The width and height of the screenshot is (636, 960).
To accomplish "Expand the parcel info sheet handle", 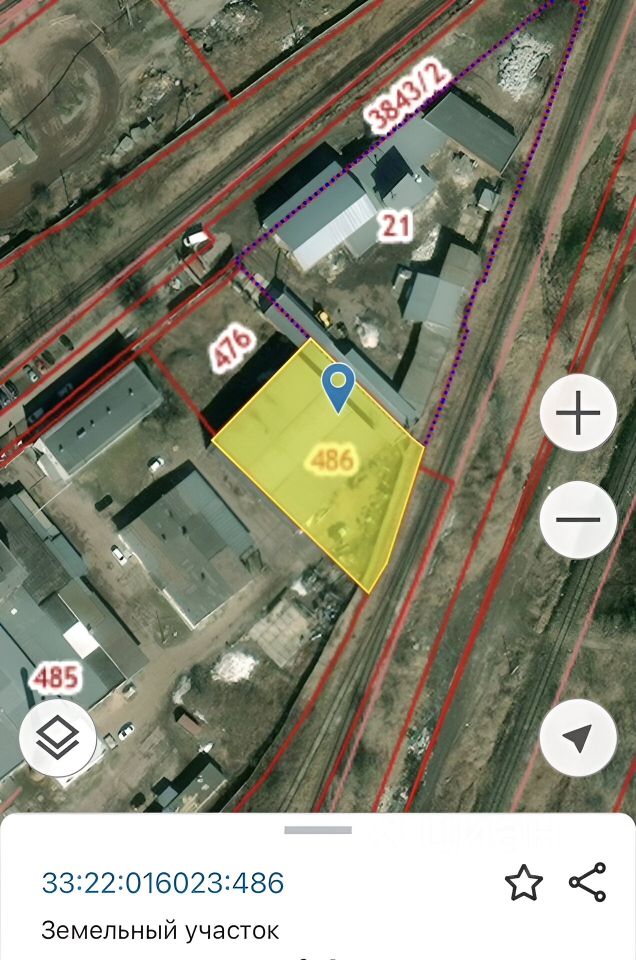I will pos(318,829).
